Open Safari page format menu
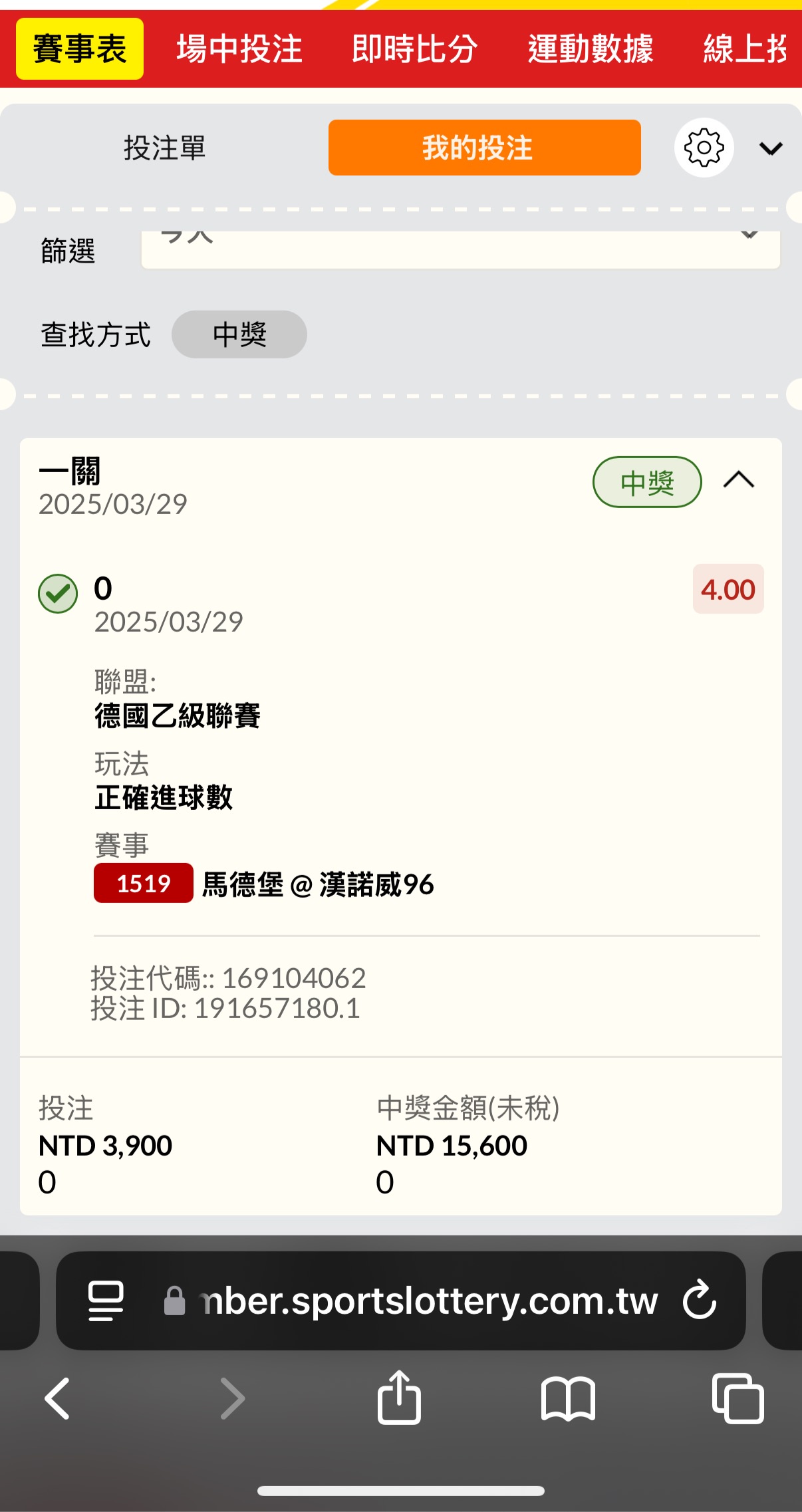 (x=106, y=1301)
